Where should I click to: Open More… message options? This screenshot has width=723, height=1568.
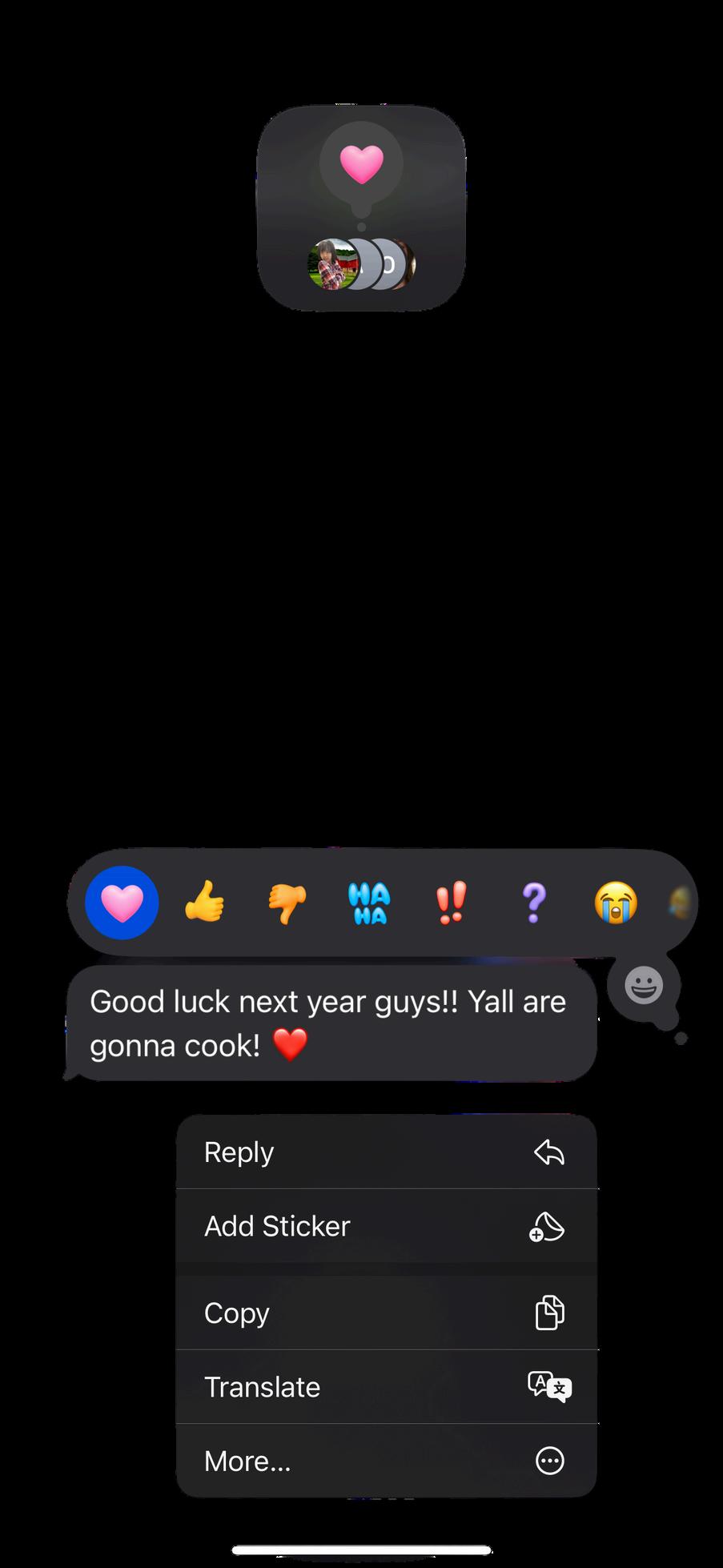tap(386, 1461)
